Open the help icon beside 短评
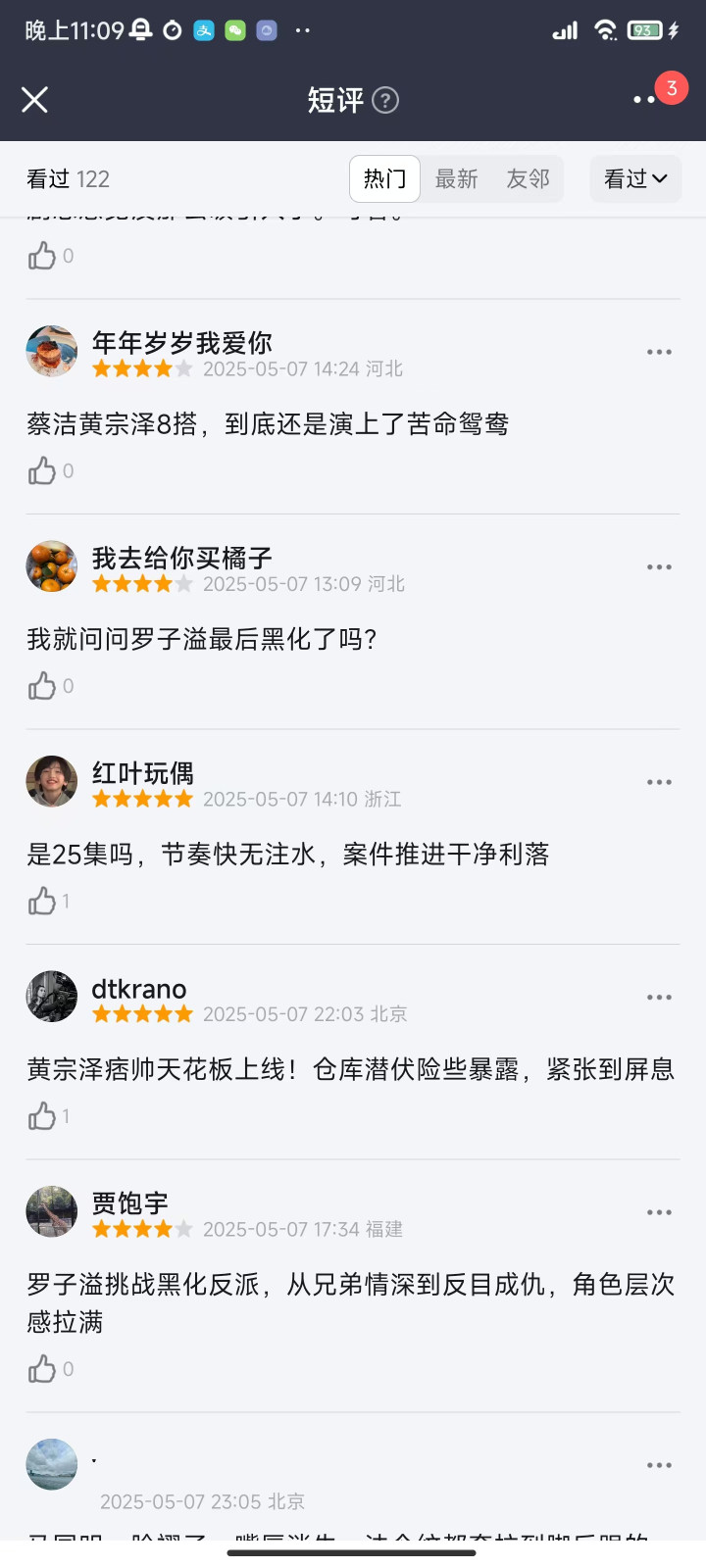Screen dimensions: 706x1568 [386, 100]
